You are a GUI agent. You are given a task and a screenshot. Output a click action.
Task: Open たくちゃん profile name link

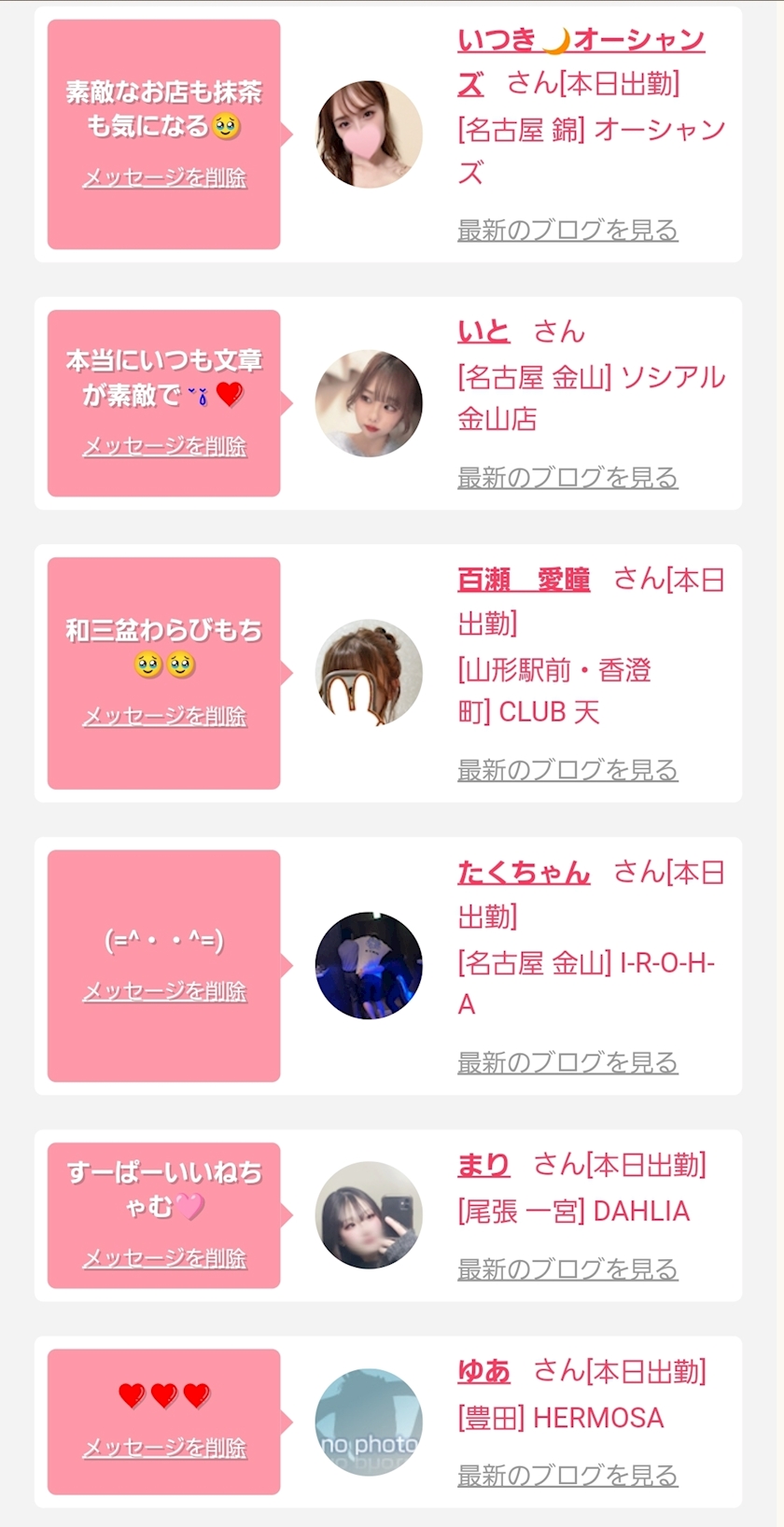tap(524, 873)
